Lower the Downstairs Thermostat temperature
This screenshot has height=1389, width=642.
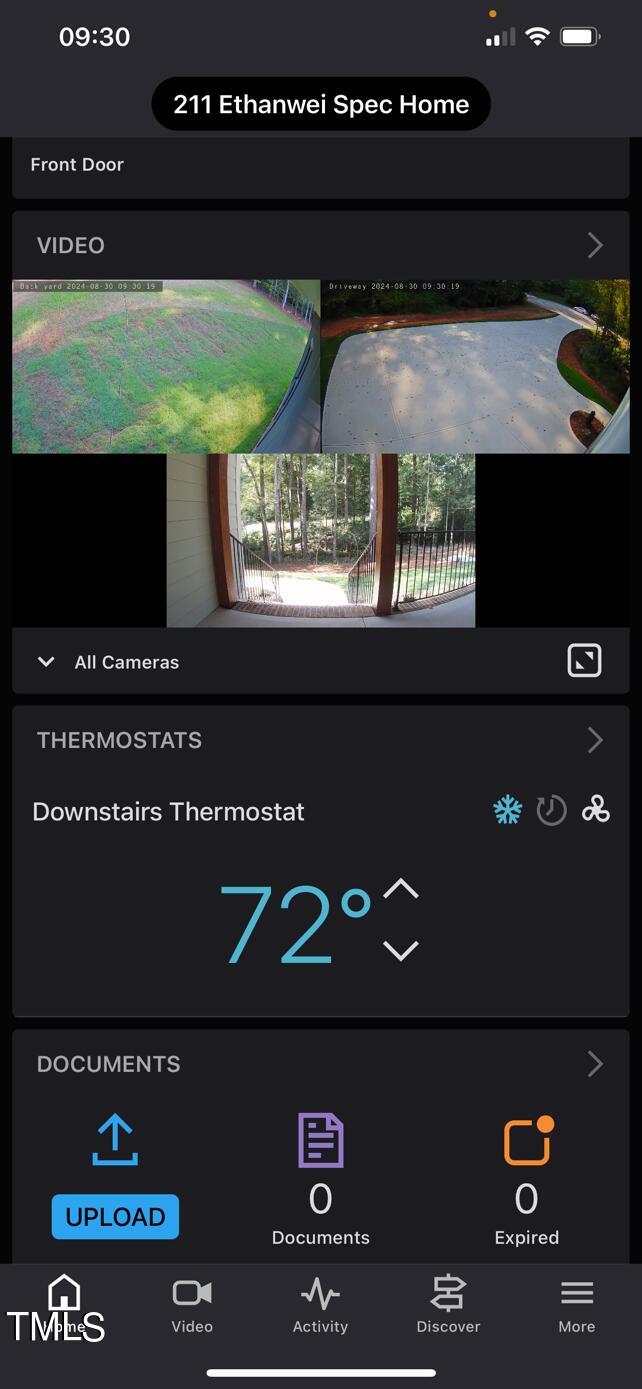400,951
